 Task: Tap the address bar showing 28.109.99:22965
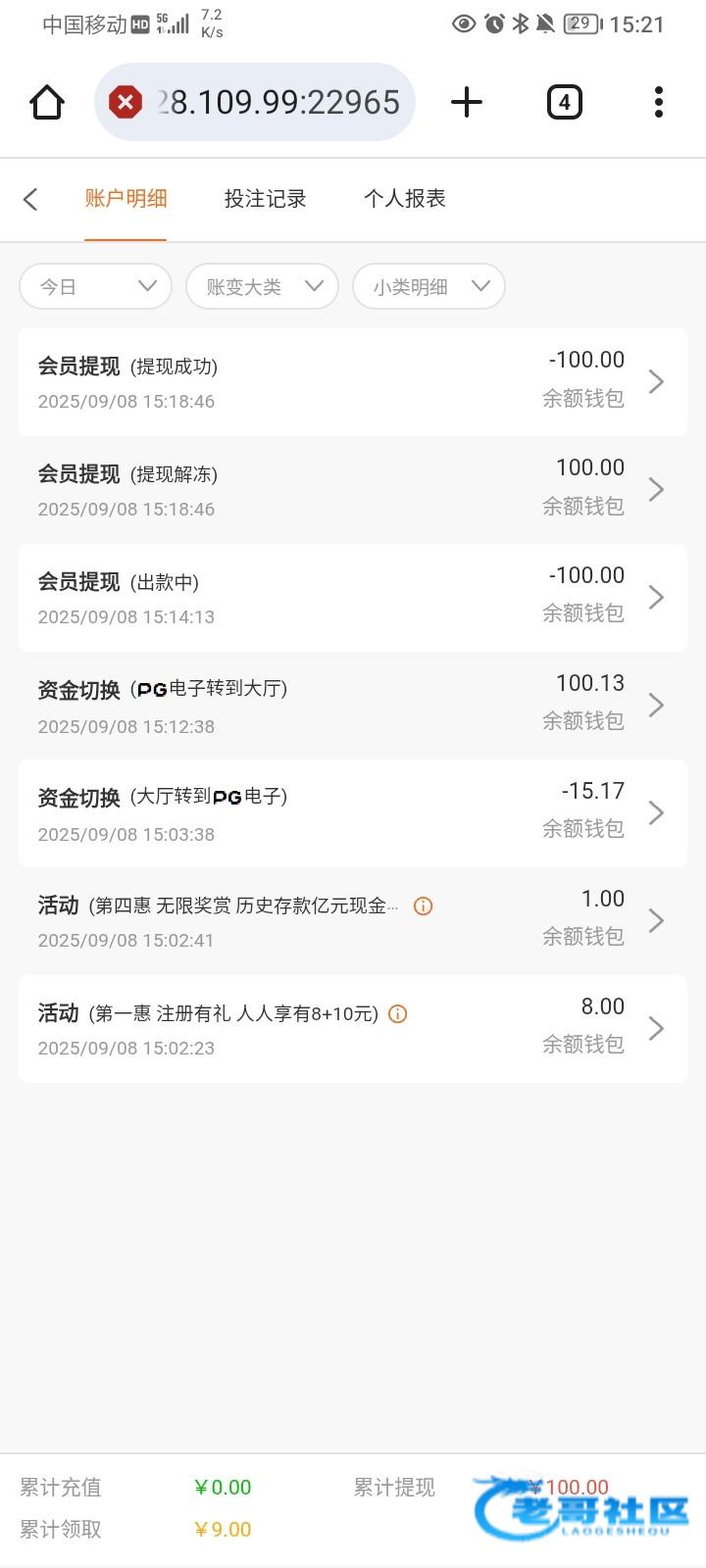(255, 102)
